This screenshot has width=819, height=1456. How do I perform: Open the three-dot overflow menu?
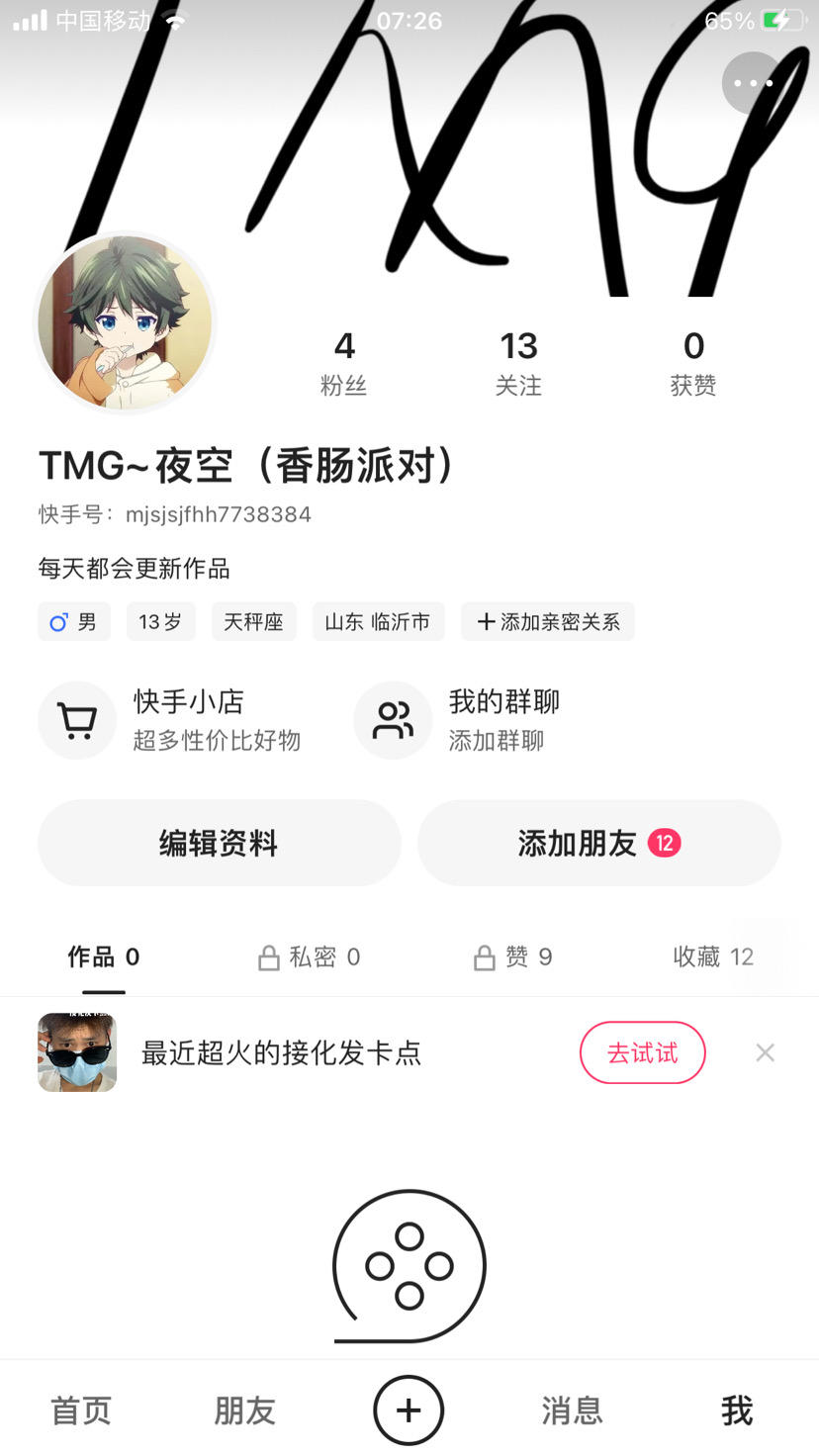point(753,83)
